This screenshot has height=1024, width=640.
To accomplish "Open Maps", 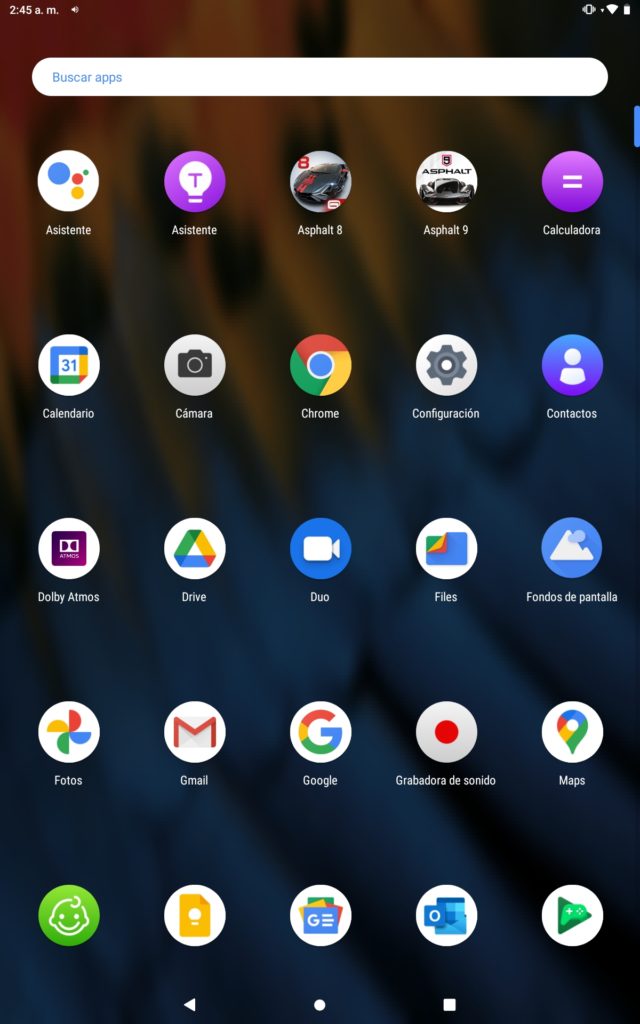I will pyautogui.click(x=572, y=732).
